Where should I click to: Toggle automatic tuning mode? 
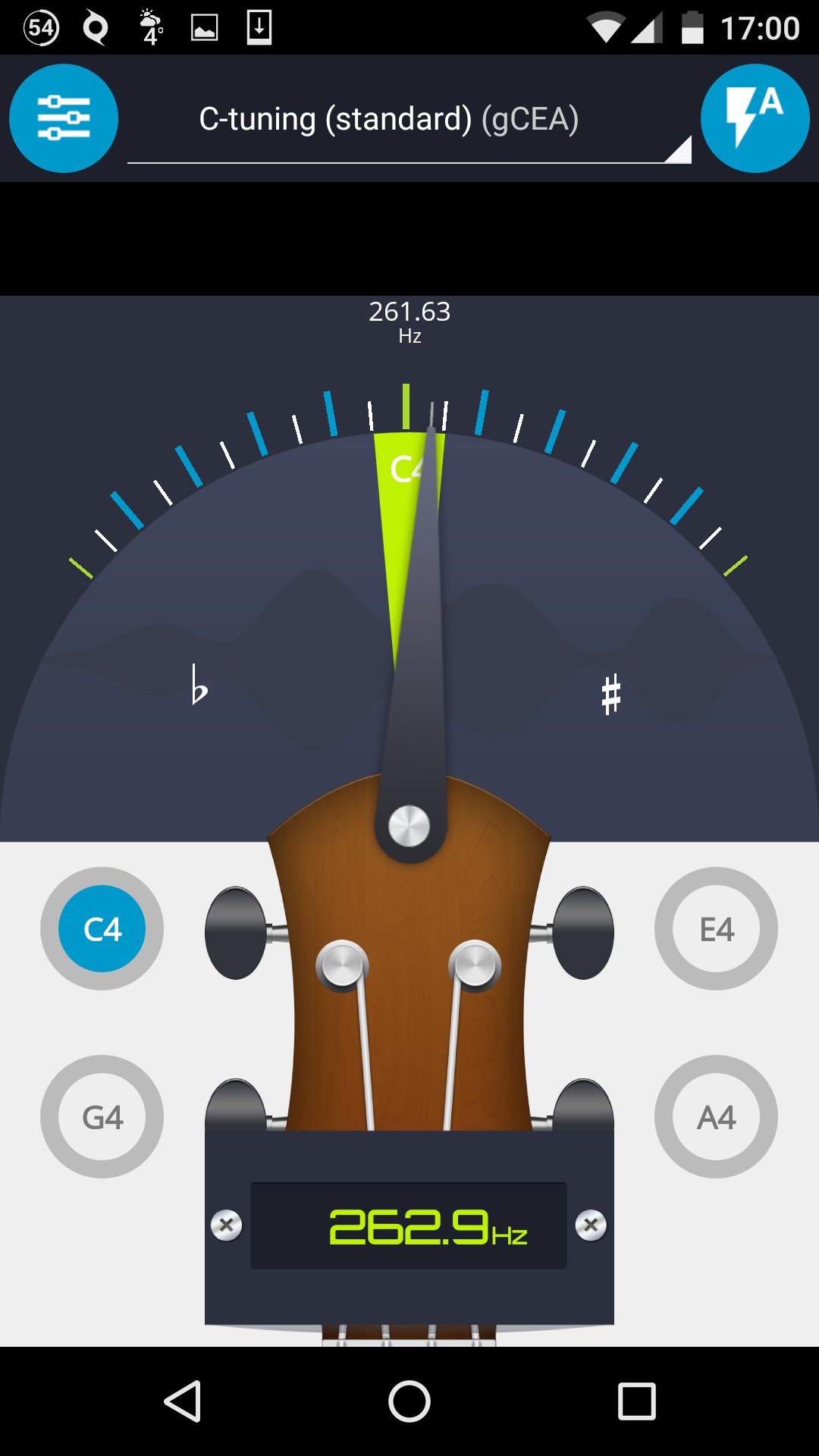755,118
